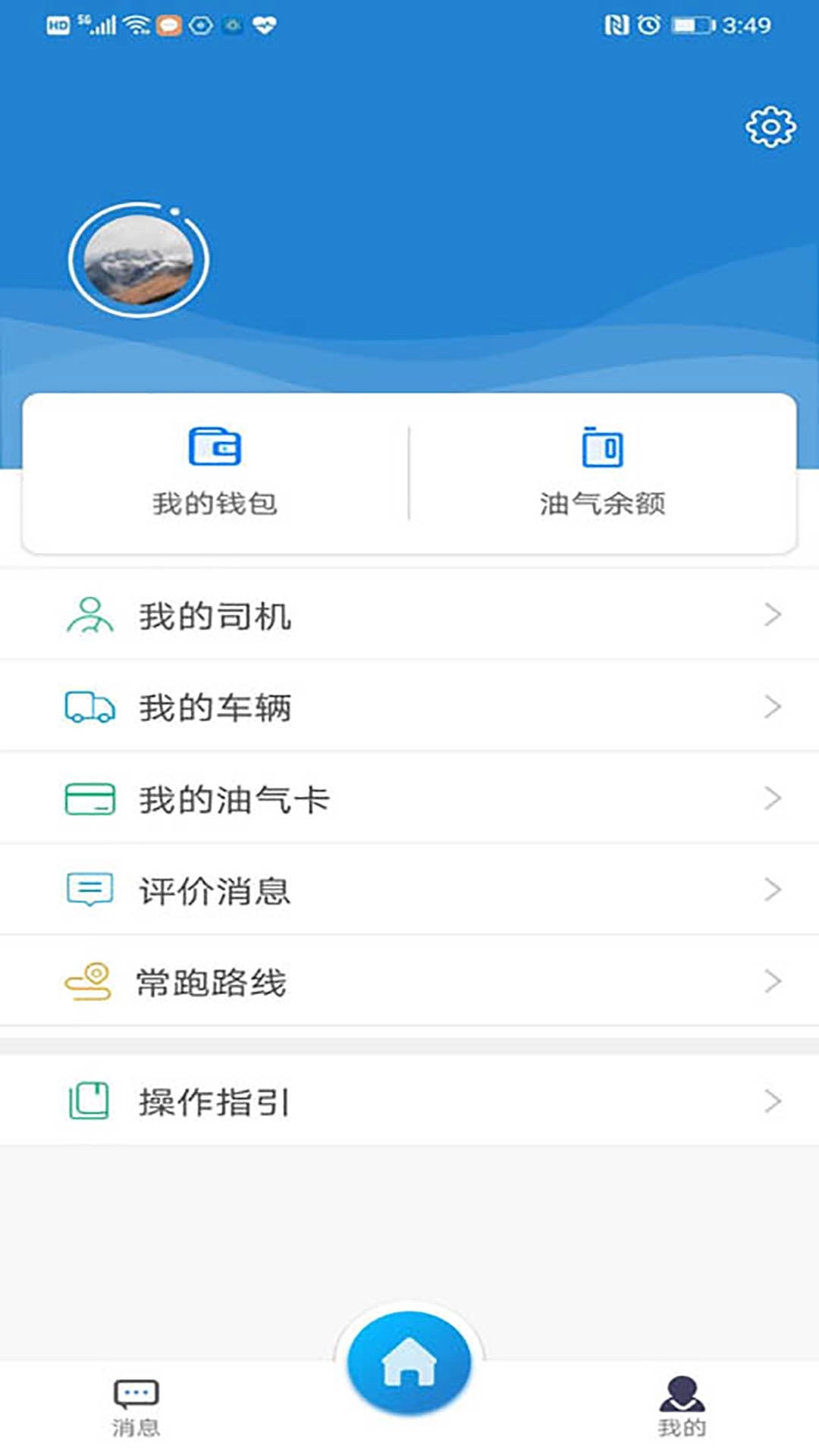Open the 我的车辆 chevron arrow
The image size is (819, 1456).
[772, 706]
